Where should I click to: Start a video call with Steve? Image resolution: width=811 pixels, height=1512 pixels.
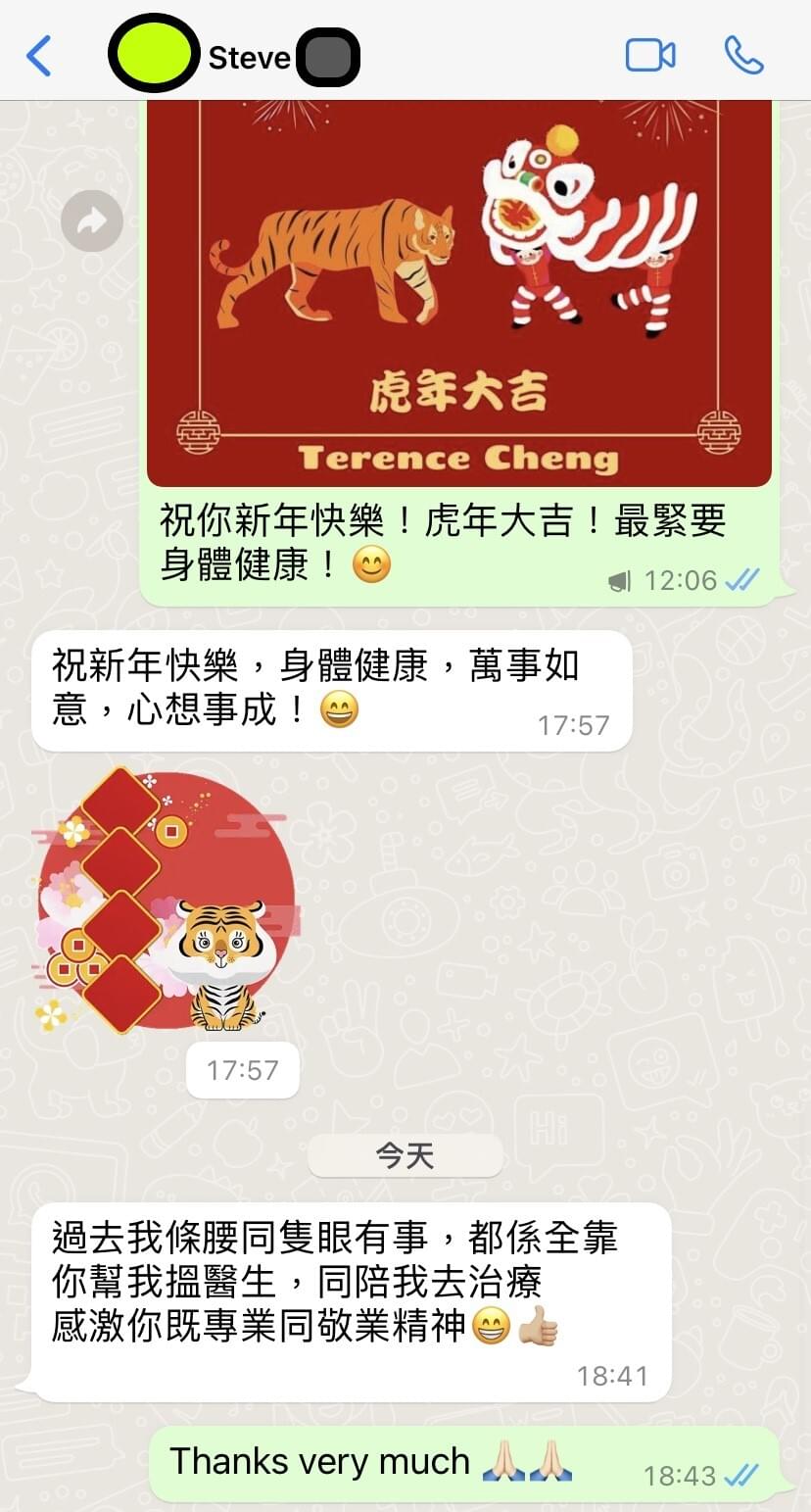point(650,56)
